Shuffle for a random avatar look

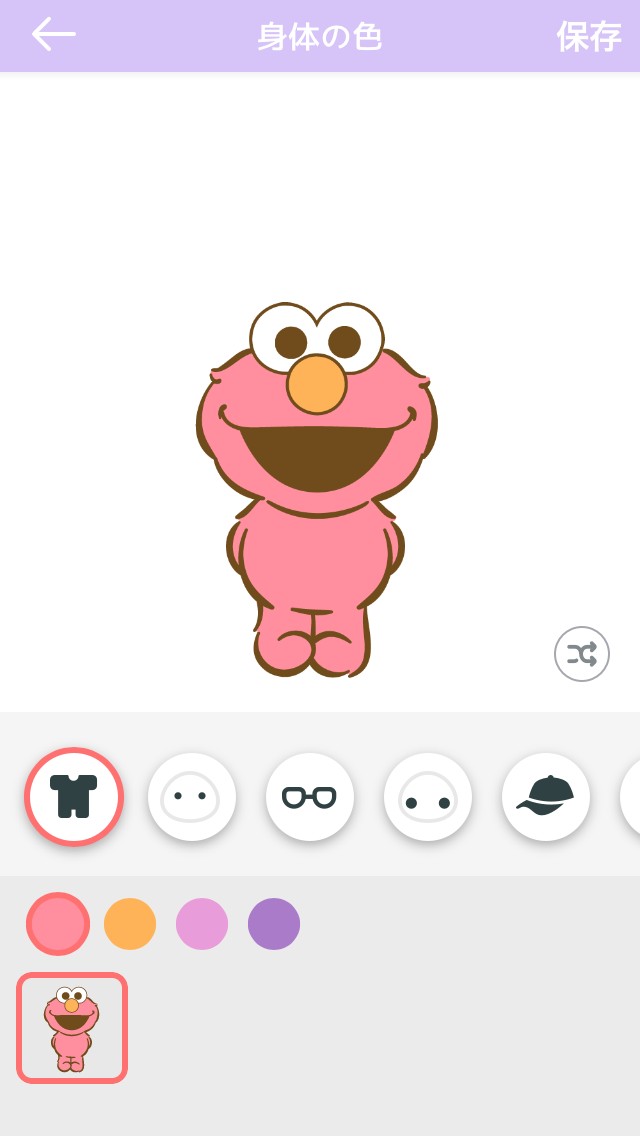[x=582, y=653]
